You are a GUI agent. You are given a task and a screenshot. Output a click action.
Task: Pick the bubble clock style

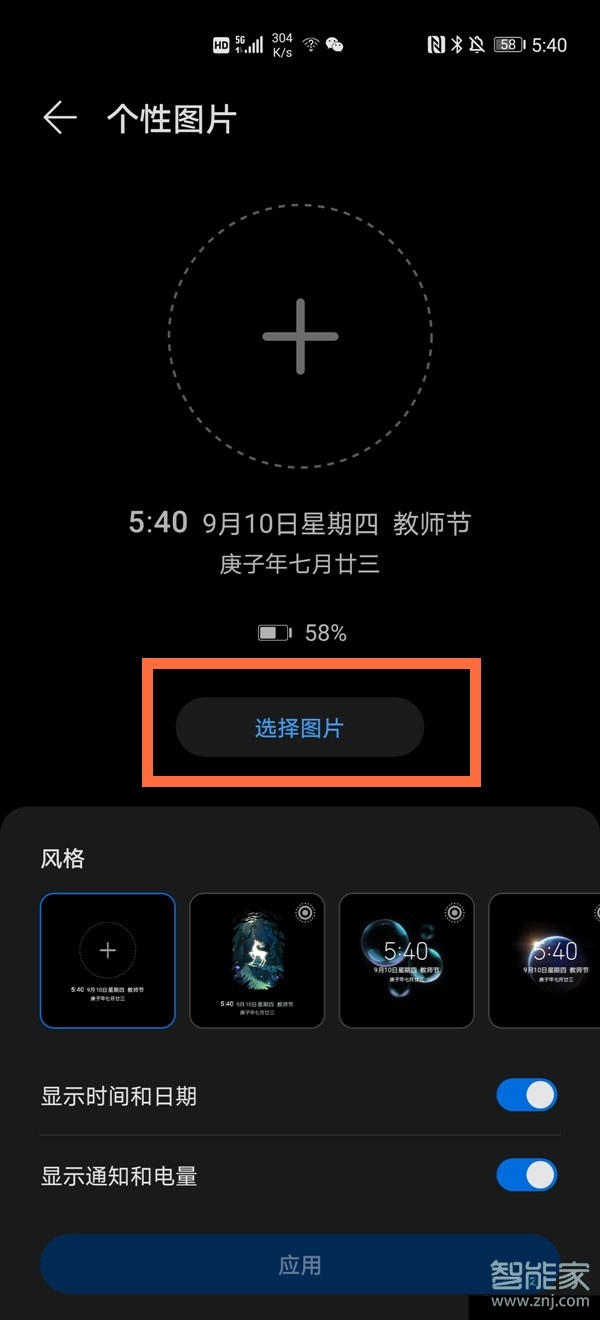point(406,960)
